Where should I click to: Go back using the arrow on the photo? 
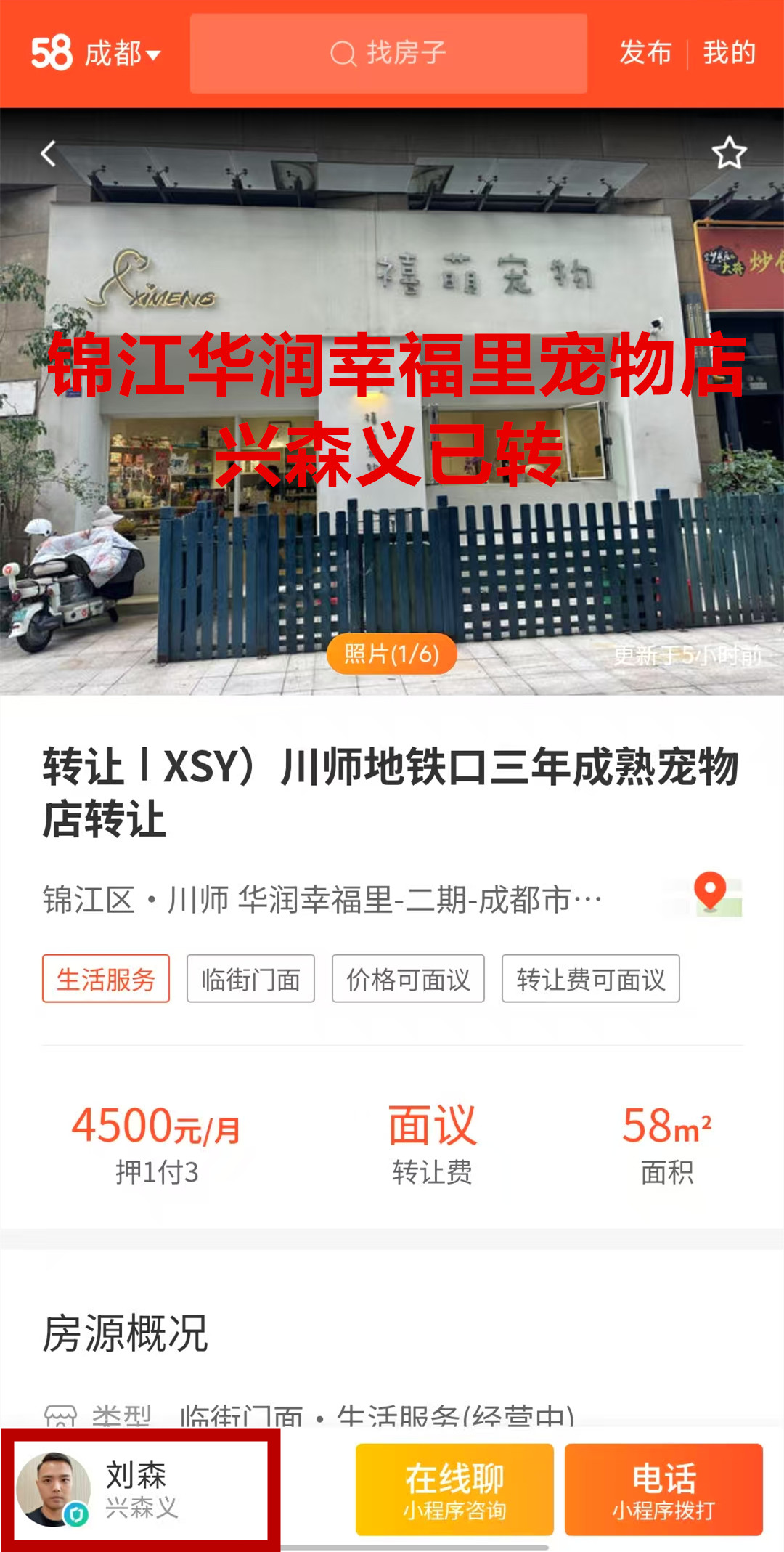[49, 153]
